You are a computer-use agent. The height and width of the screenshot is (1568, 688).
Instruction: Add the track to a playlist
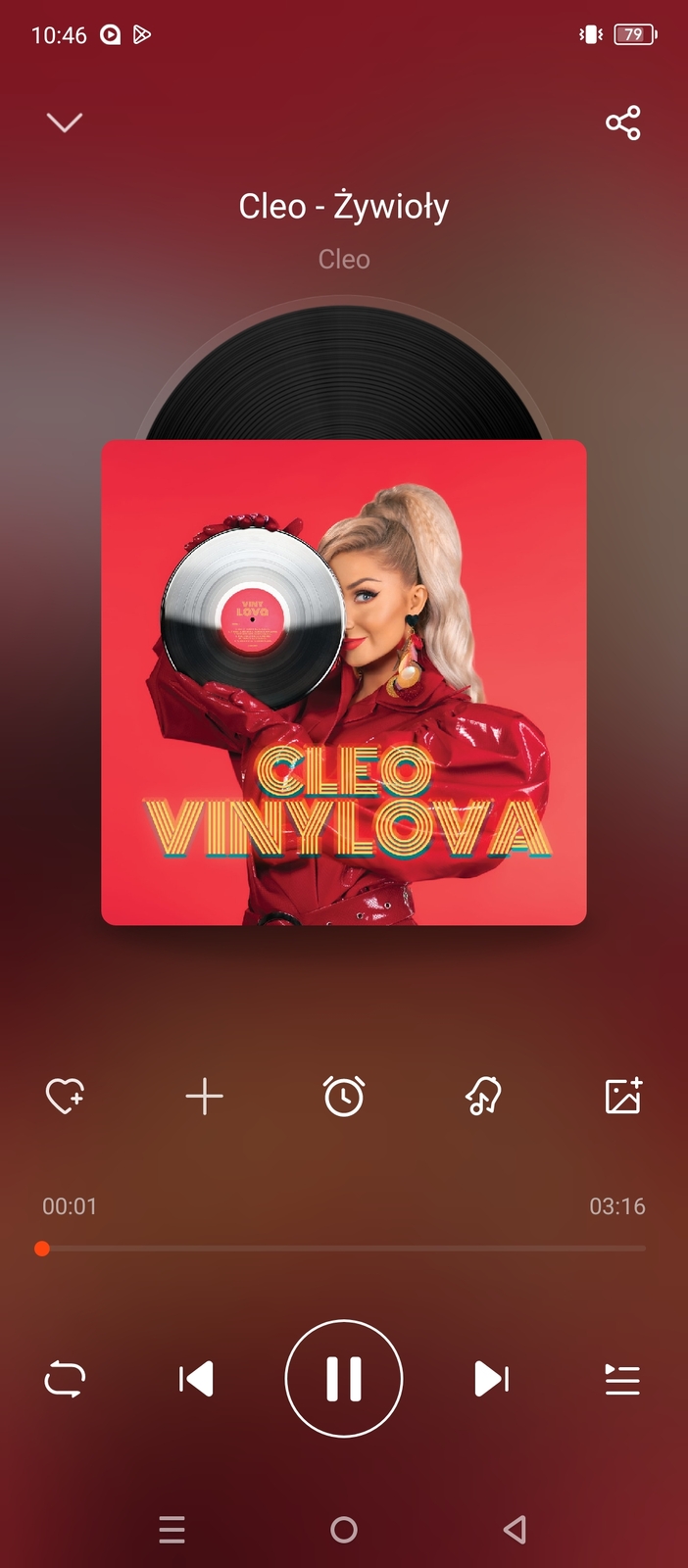(205, 1096)
